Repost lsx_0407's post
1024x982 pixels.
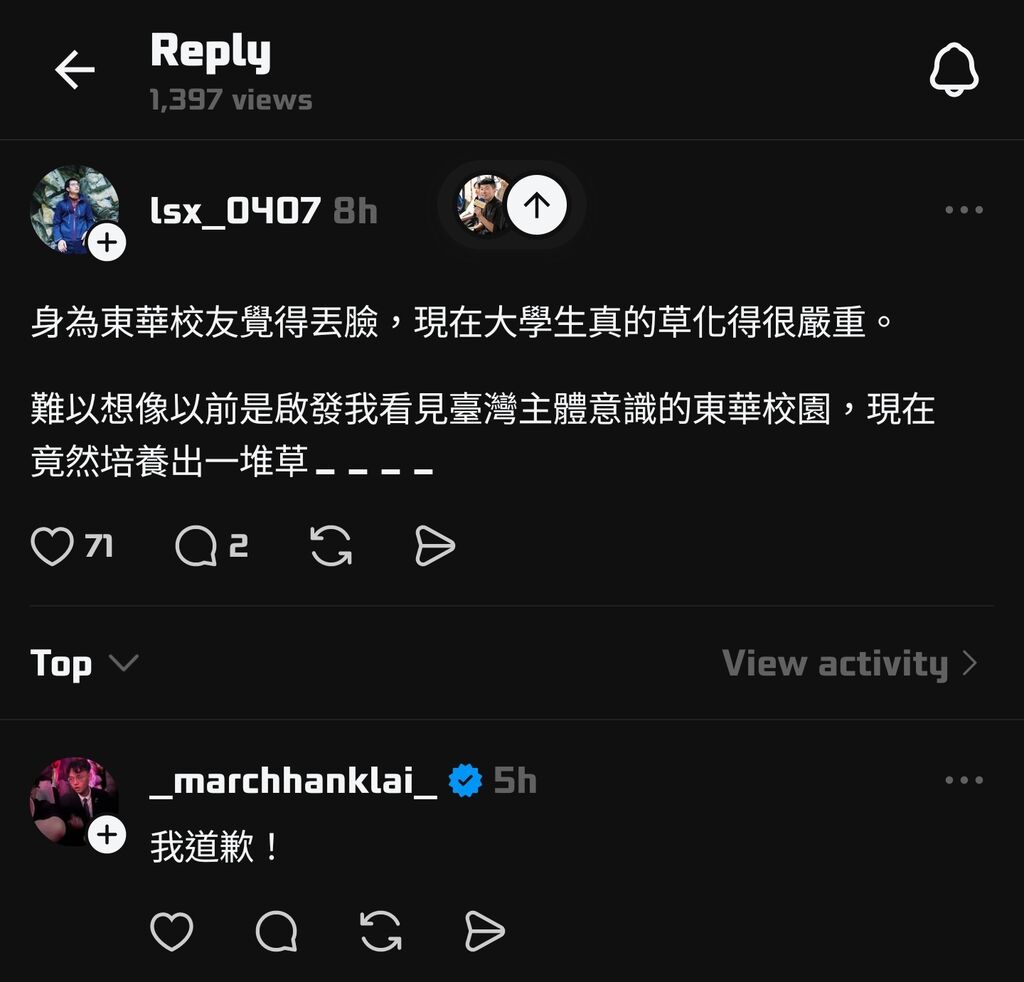(x=331, y=547)
